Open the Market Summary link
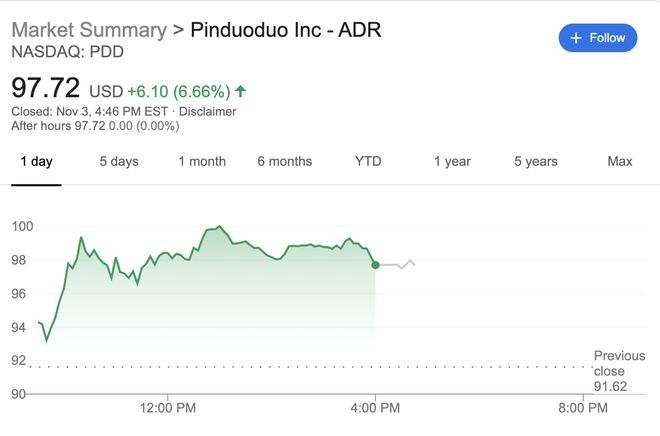Image resolution: width=660 pixels, height=436 pixels. click(x=89, y=29)
